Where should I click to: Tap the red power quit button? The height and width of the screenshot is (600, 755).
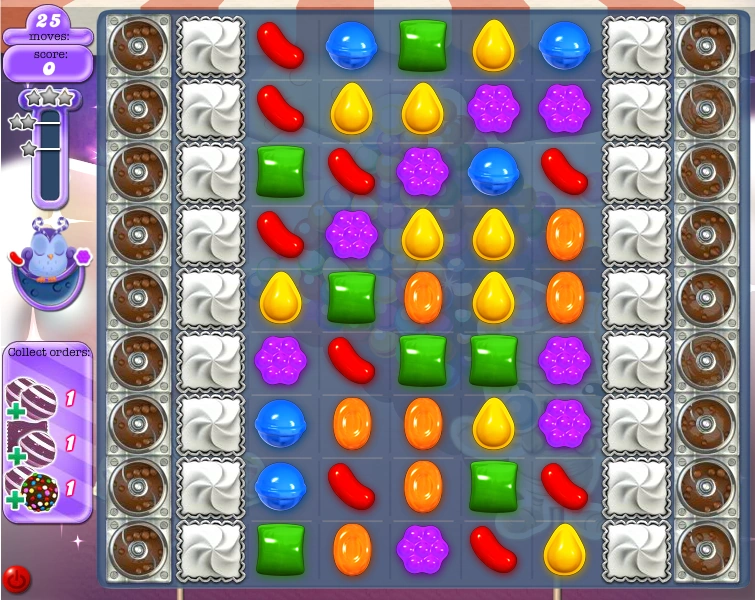pyautogui.click(x=16, y=578)
